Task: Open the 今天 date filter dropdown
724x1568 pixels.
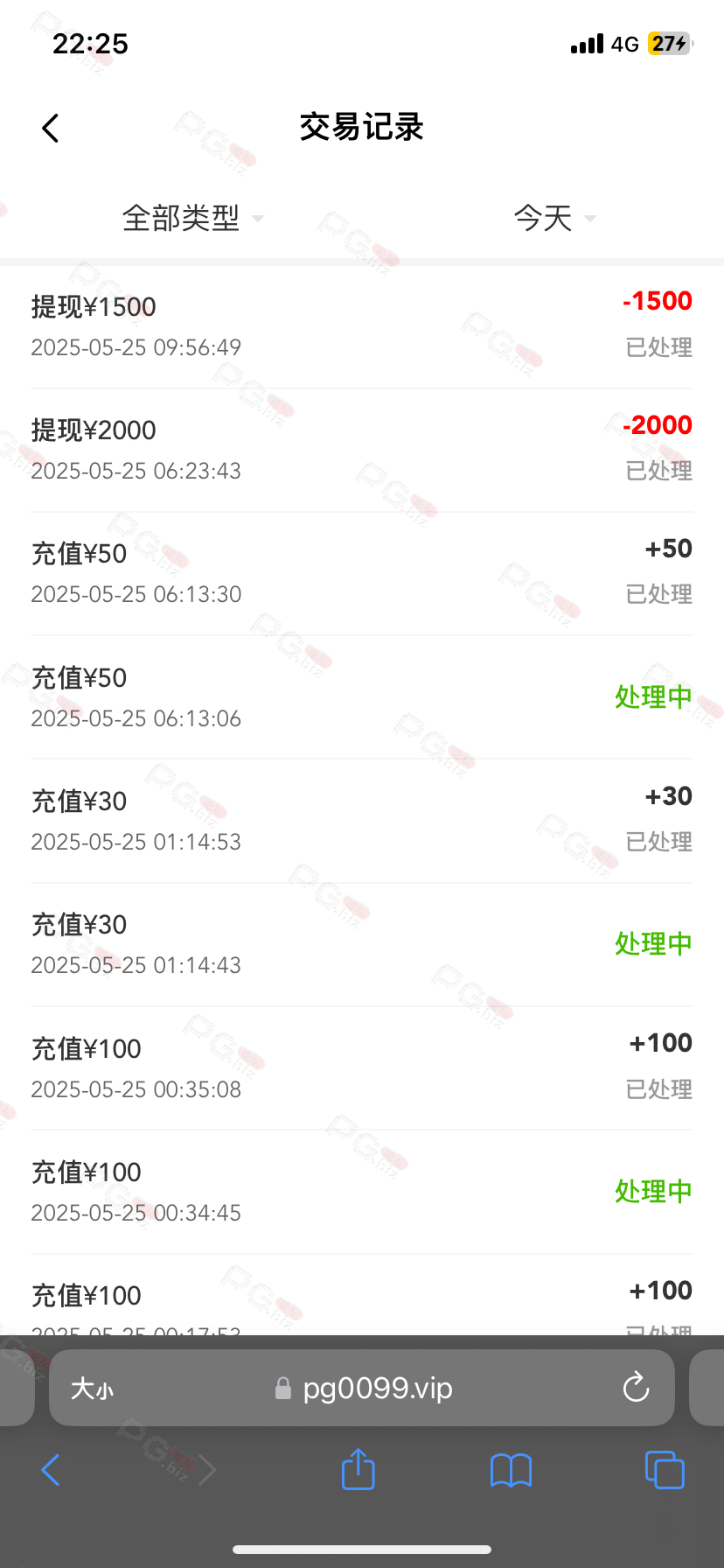Action: pos(554,218)
